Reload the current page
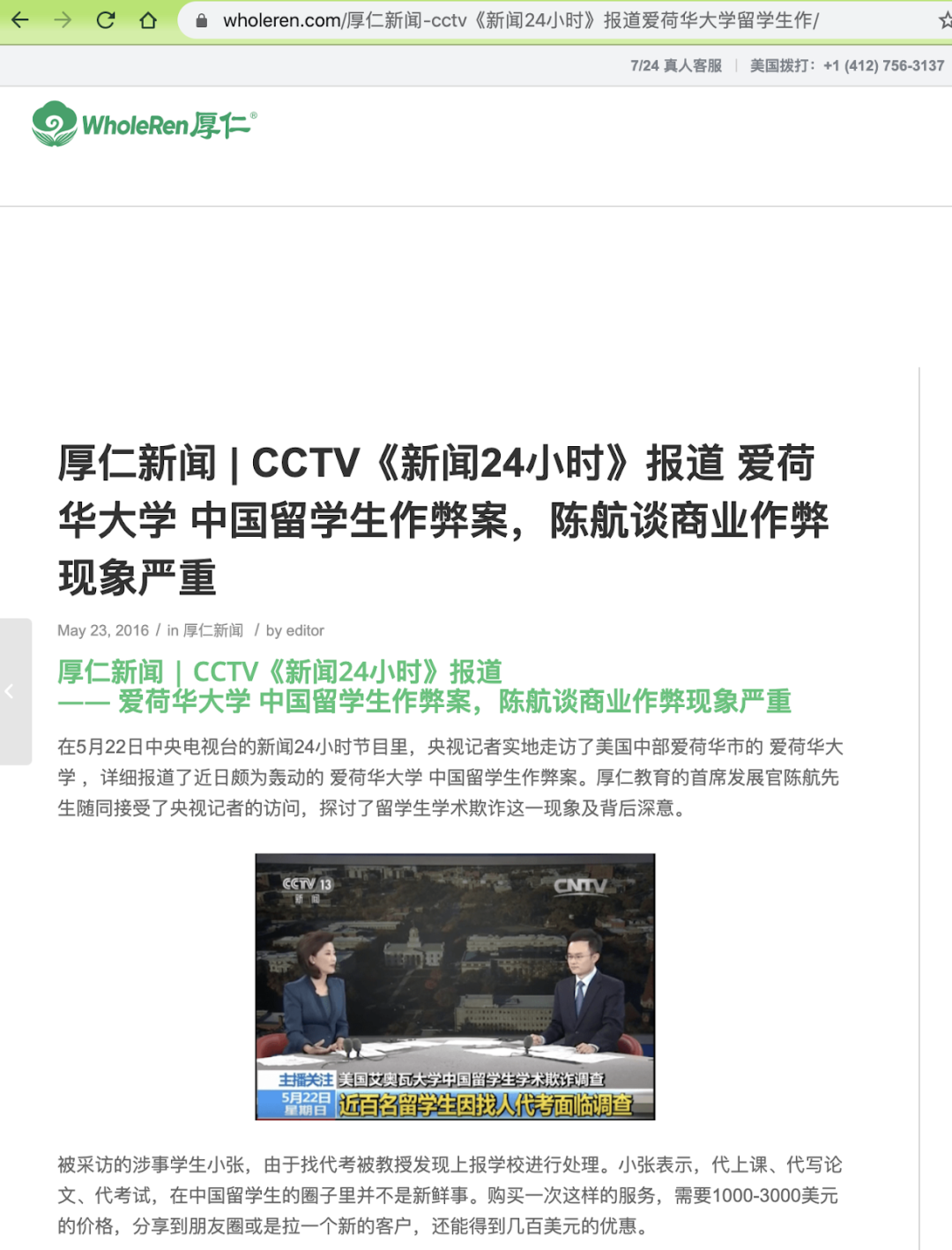The height and width of the screenshot is (1250, 952). coord(106,20)
